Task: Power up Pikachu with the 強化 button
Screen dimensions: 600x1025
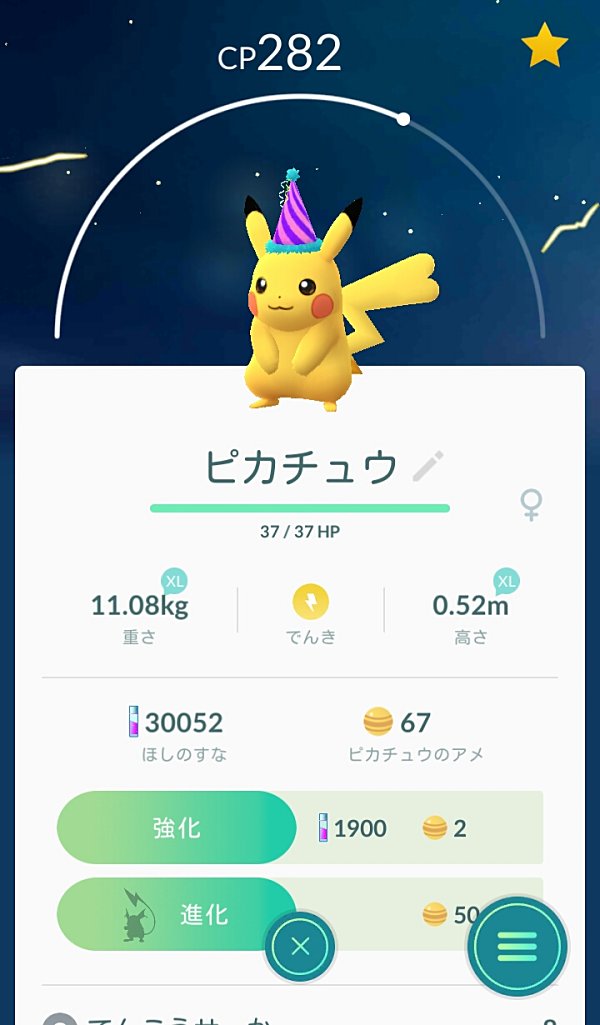Action: pyautogui.click(x=176, y=828)
